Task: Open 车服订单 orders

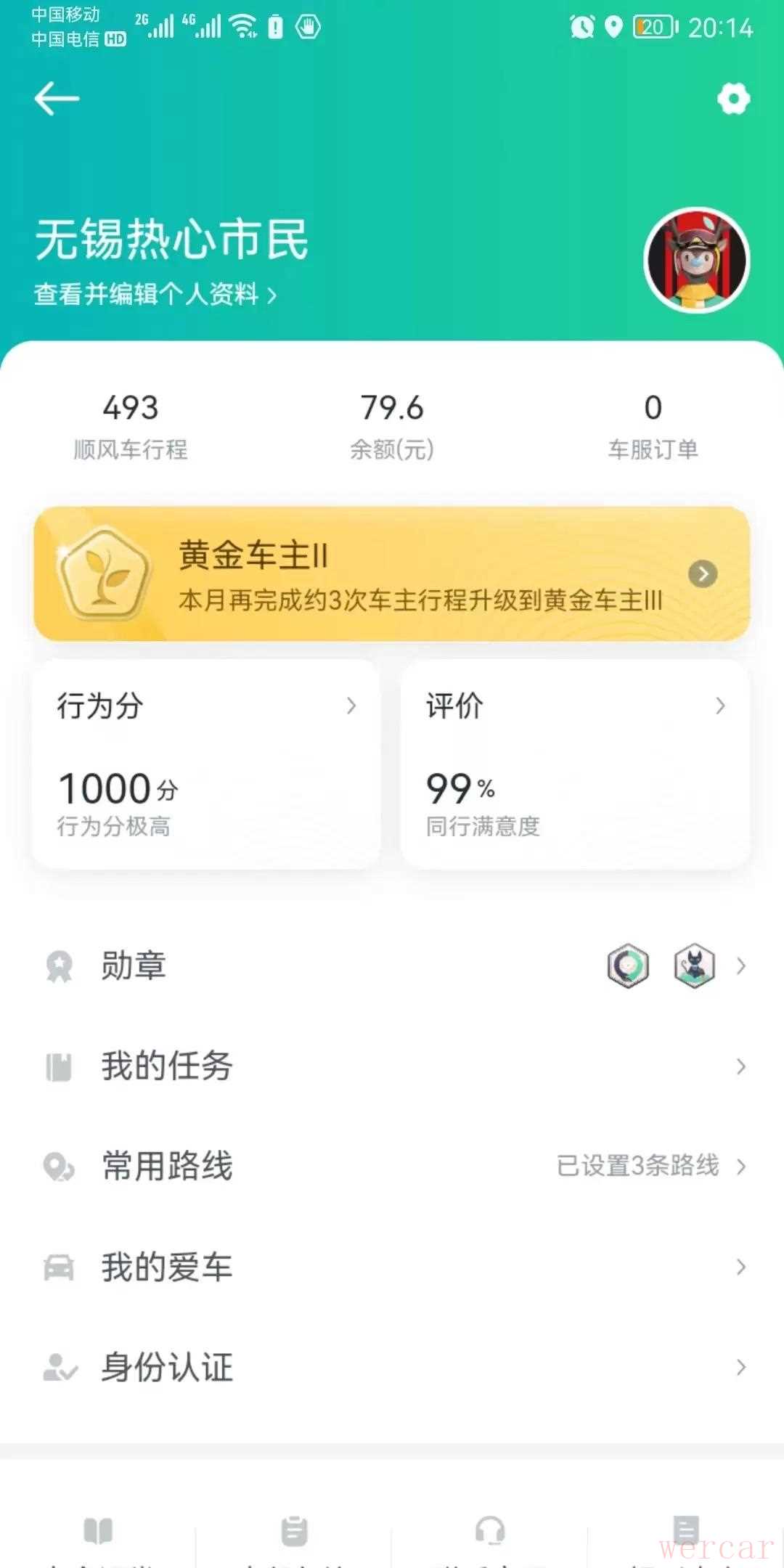Action: pos(653,425)
